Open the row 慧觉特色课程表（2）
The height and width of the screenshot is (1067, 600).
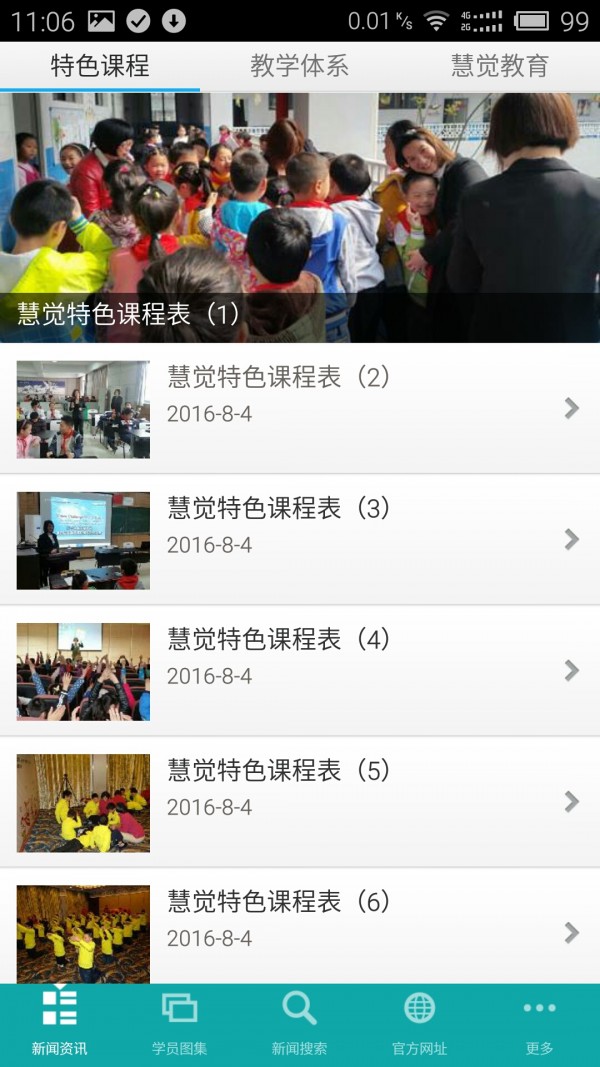click(x=300, y=408)
